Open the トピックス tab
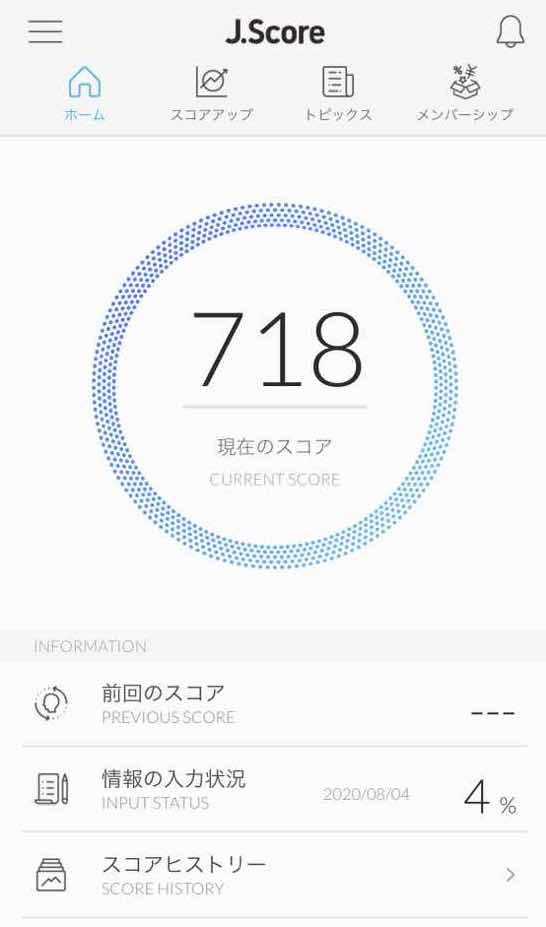546x927 pixels. (338, 93)
